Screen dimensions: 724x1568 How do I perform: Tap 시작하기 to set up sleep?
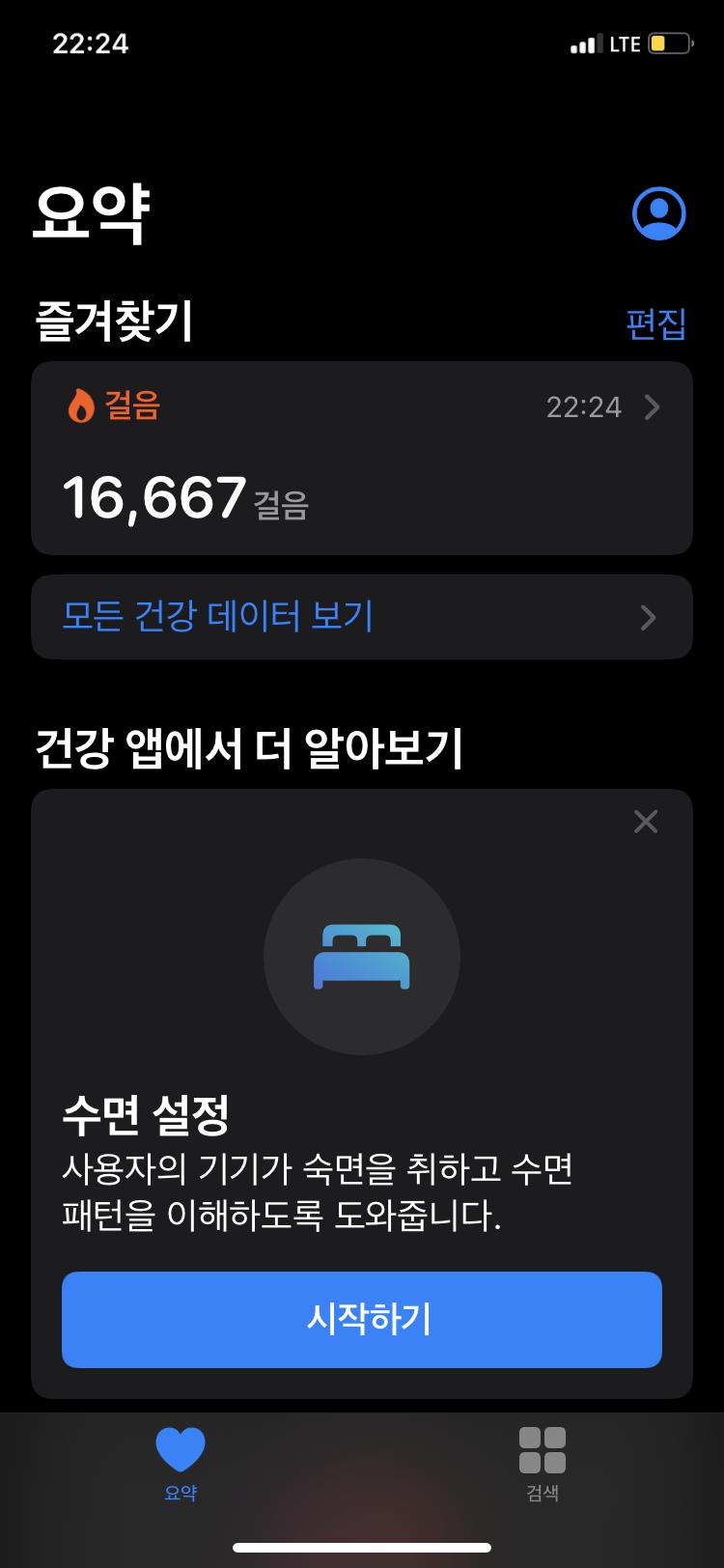361,1319
